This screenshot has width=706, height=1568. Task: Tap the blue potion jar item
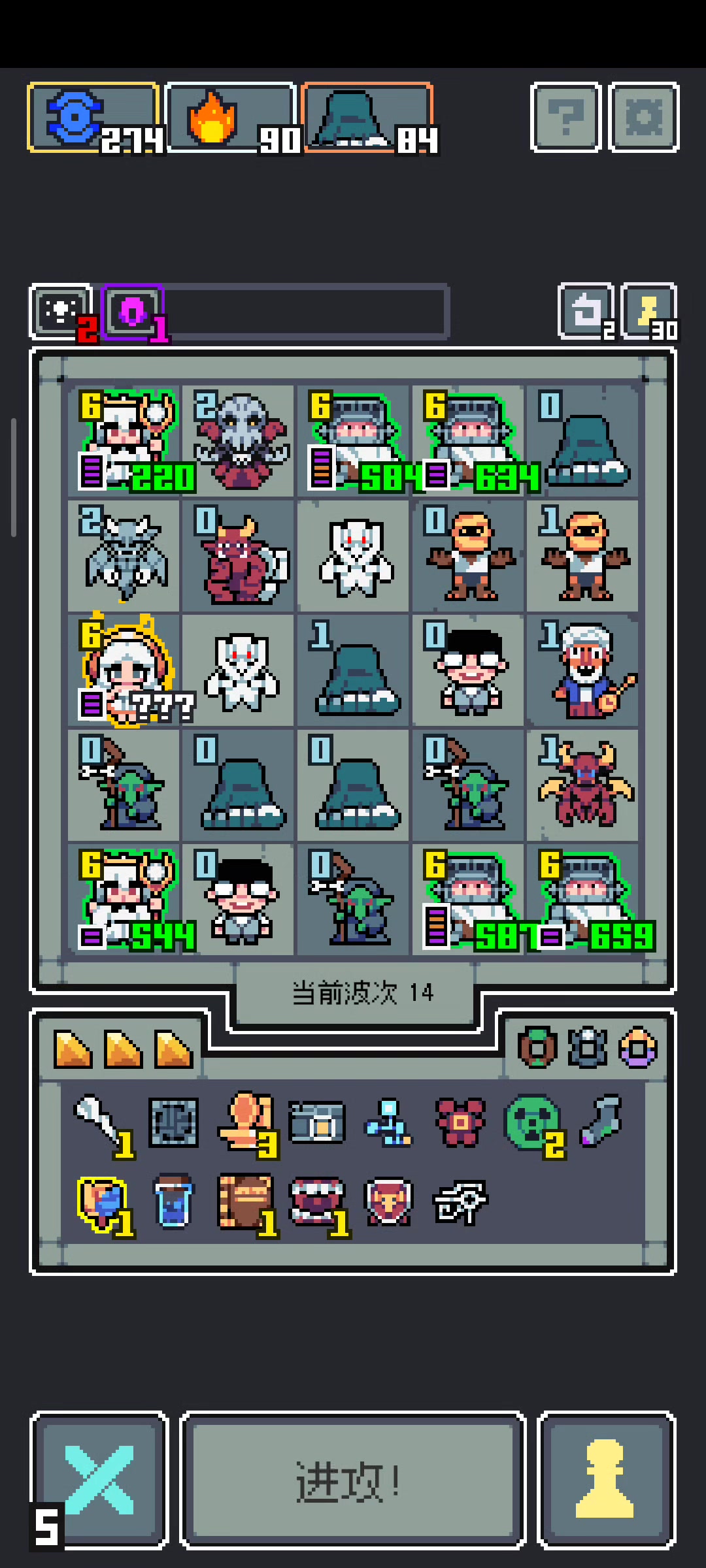174,1202
